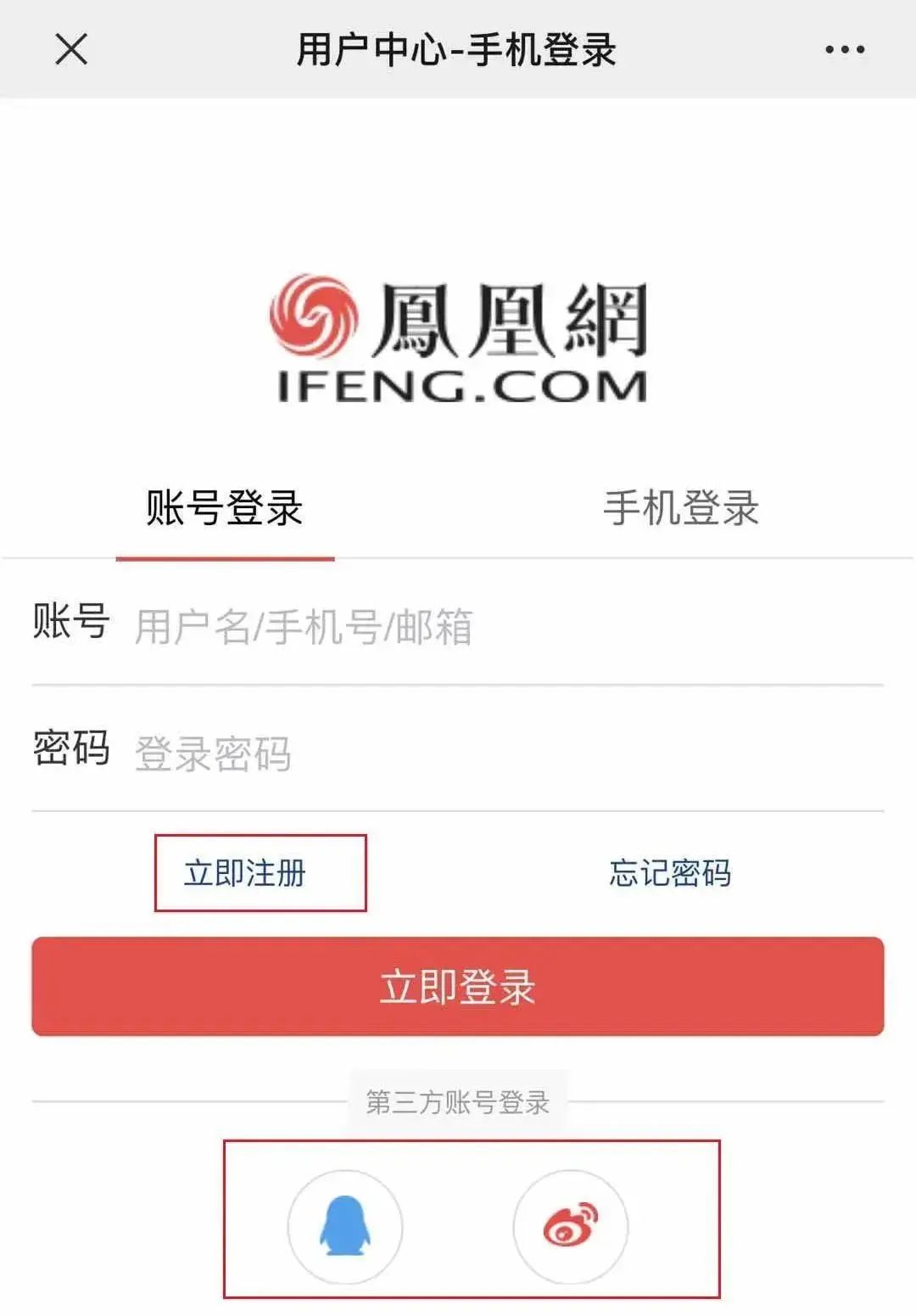Switch to the 账号登录 tab
This screenshot has width=916, height=1316.
pyautogui.click(x=225, y=508)
